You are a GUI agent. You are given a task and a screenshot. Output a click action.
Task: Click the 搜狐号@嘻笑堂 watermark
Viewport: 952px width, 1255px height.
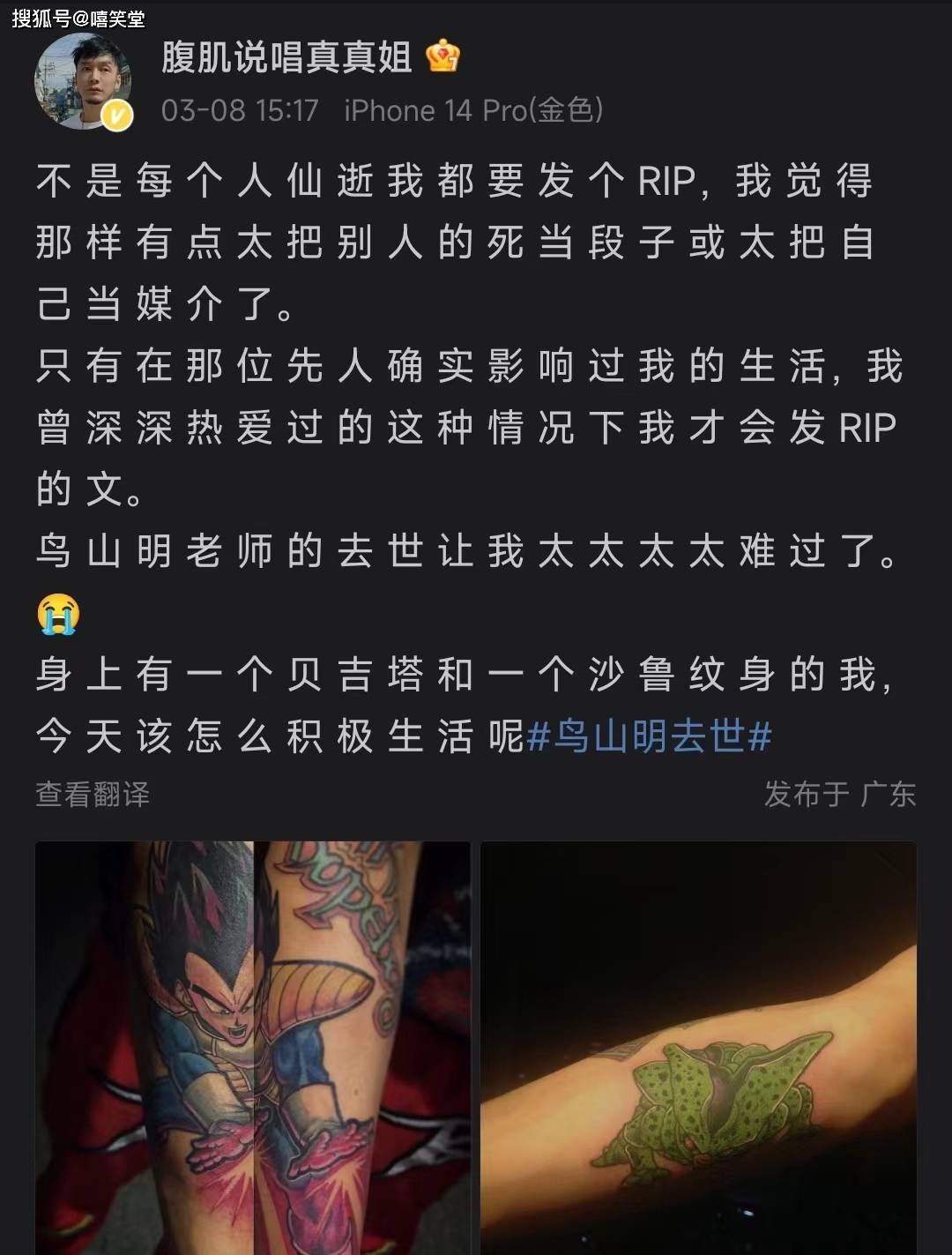[x=81, y=16]
